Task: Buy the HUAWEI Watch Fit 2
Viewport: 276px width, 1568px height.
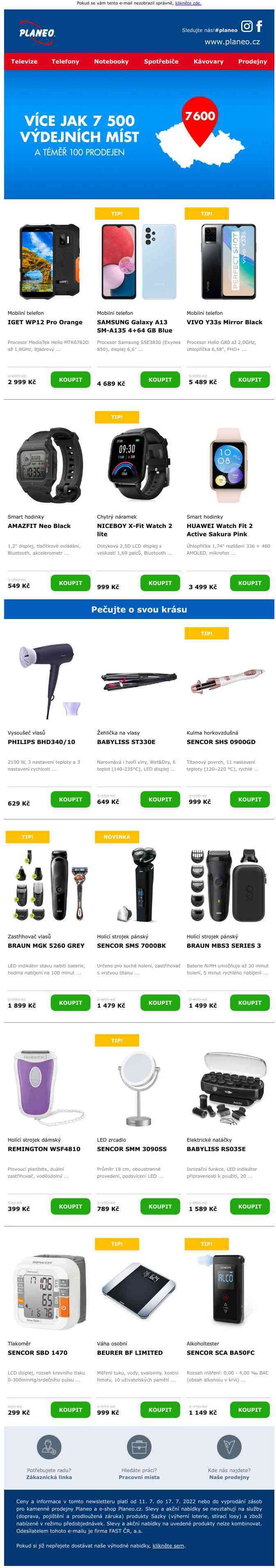Action: click(x=249, y=583)
